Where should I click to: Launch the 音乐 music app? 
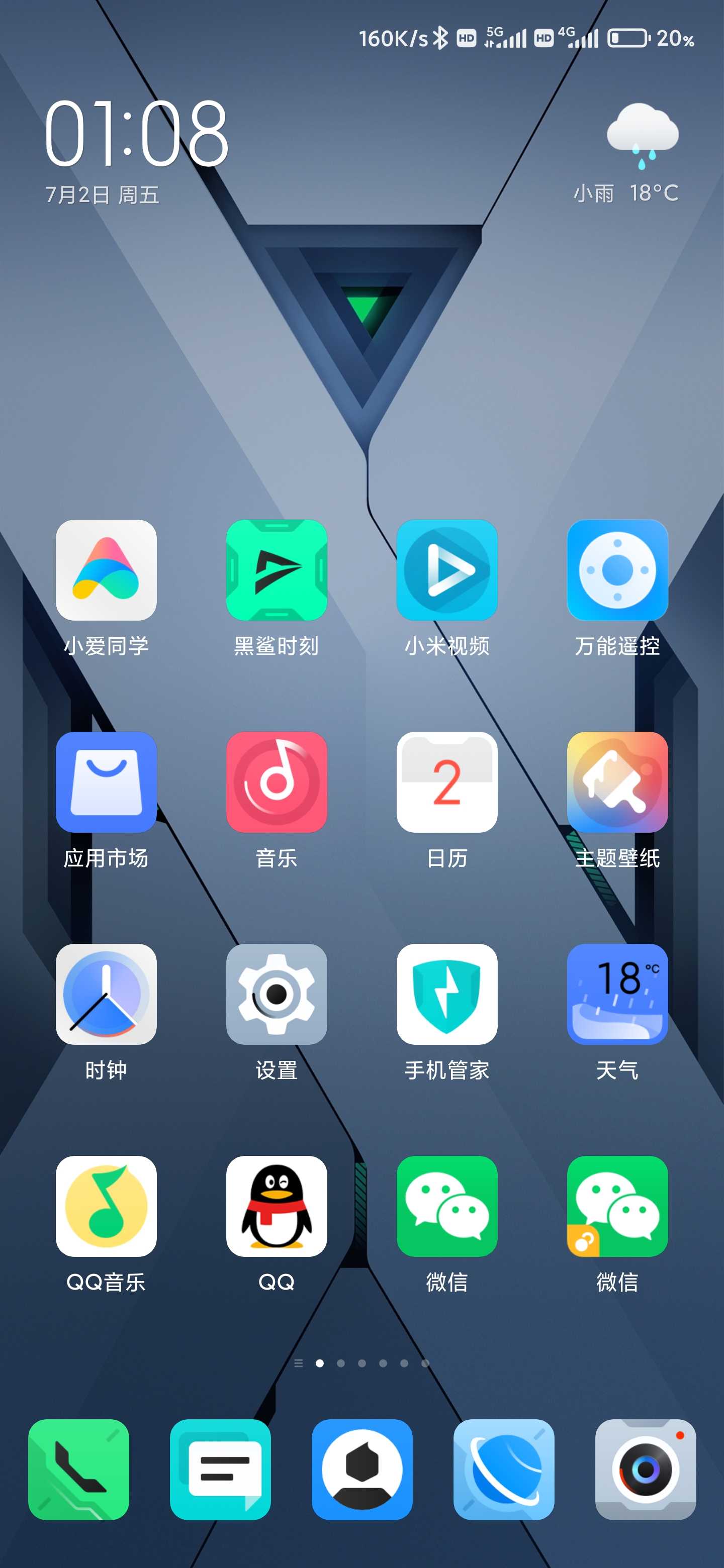point(277,782)
